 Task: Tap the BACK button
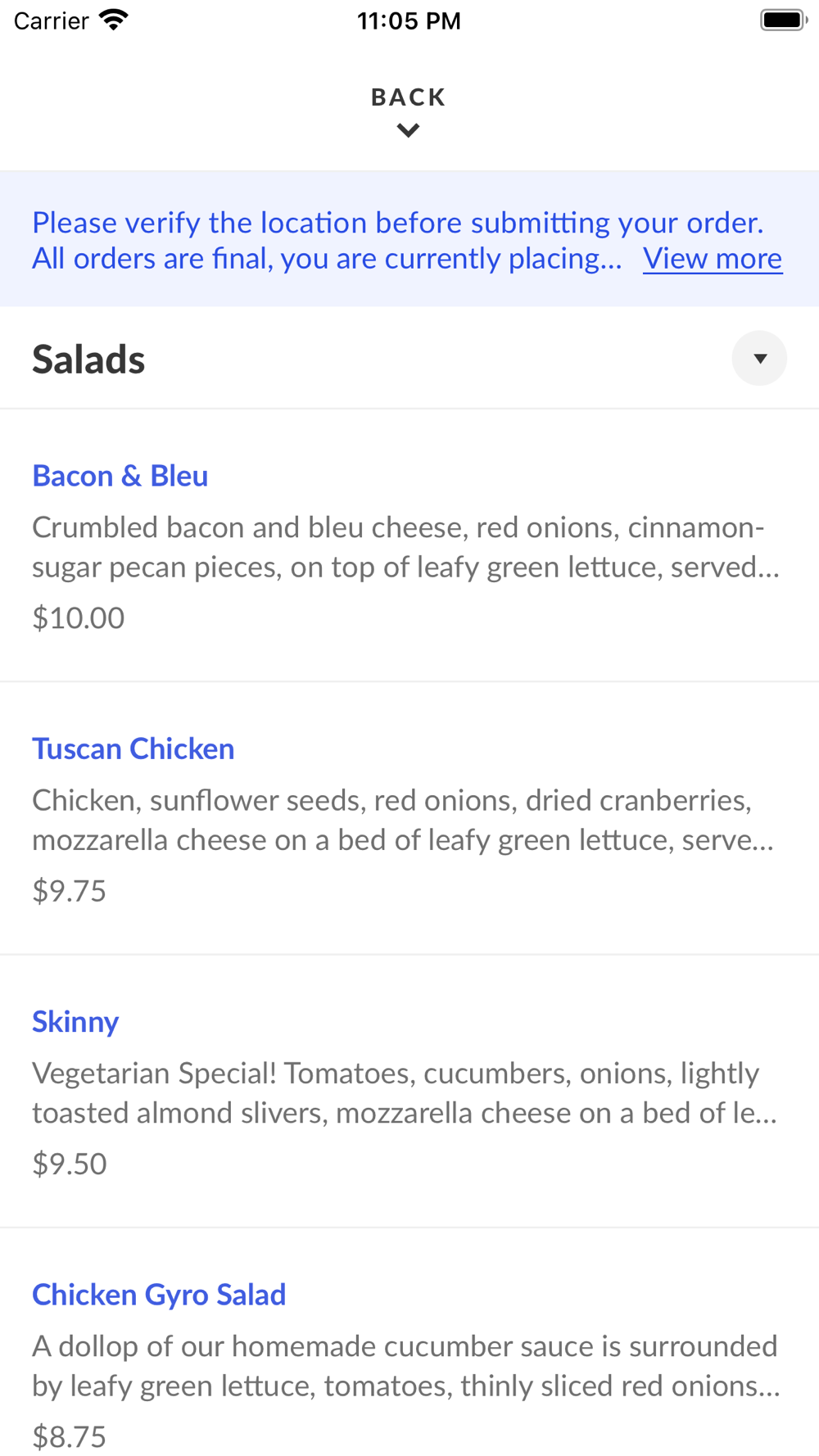point(408,110)
